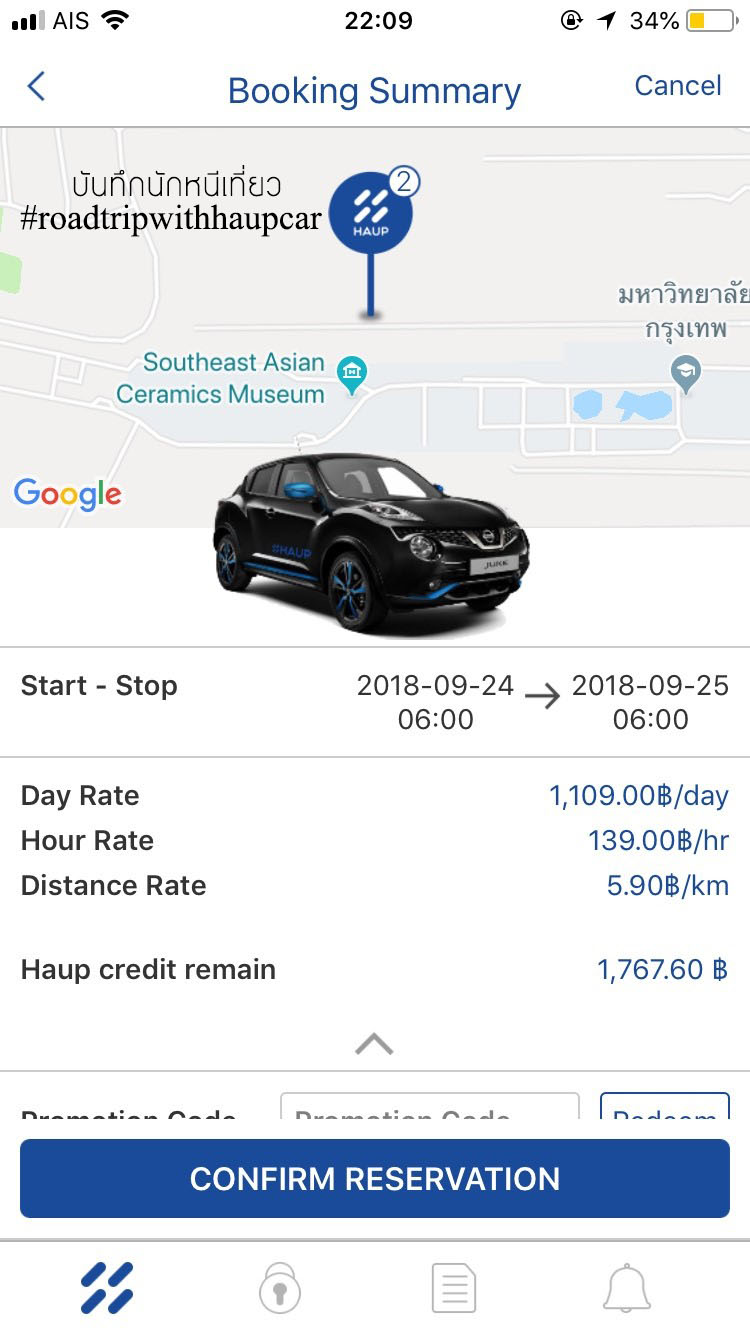Open the car lock tab
The image size is (750, 1334).
(x=280, y=1287)
